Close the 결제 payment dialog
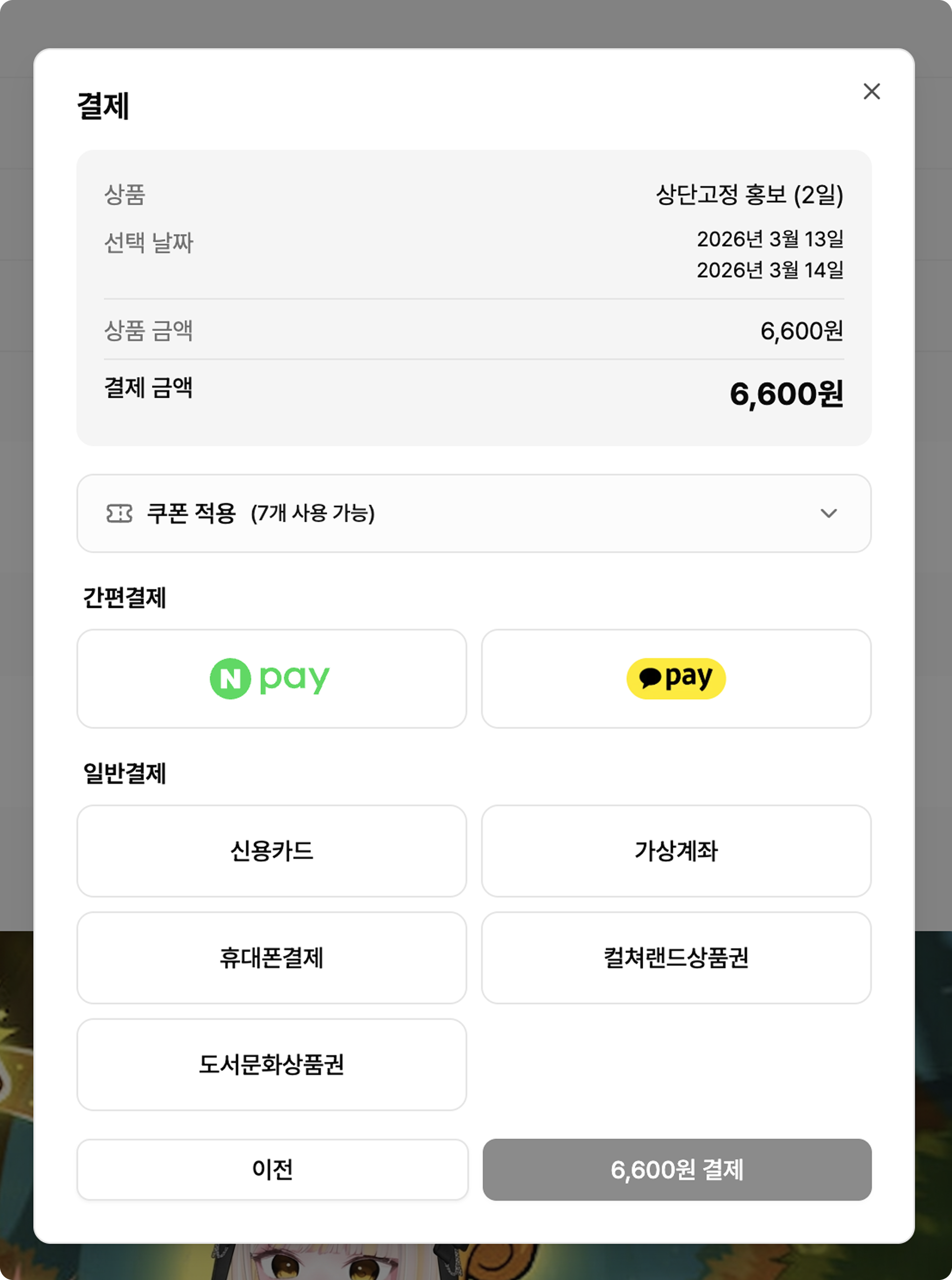This screenshot has width=952, height=1280. pyautogui.click(x=871, y=91)
